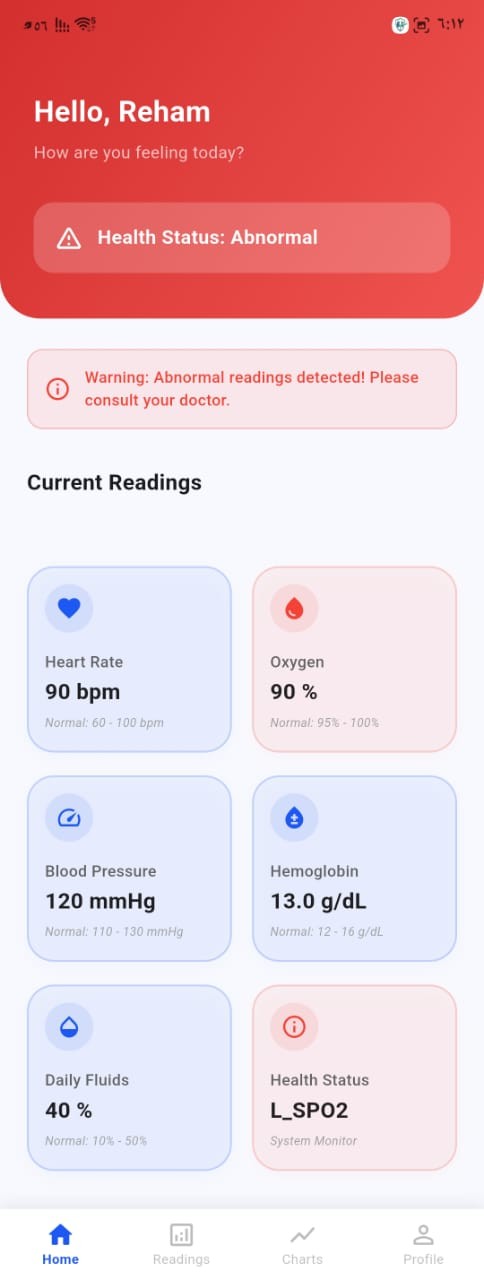Image resolution: width=484 pixels, height=1280 pixels.
Task: Go to the Profile tab
Action: coord(423,1244)
